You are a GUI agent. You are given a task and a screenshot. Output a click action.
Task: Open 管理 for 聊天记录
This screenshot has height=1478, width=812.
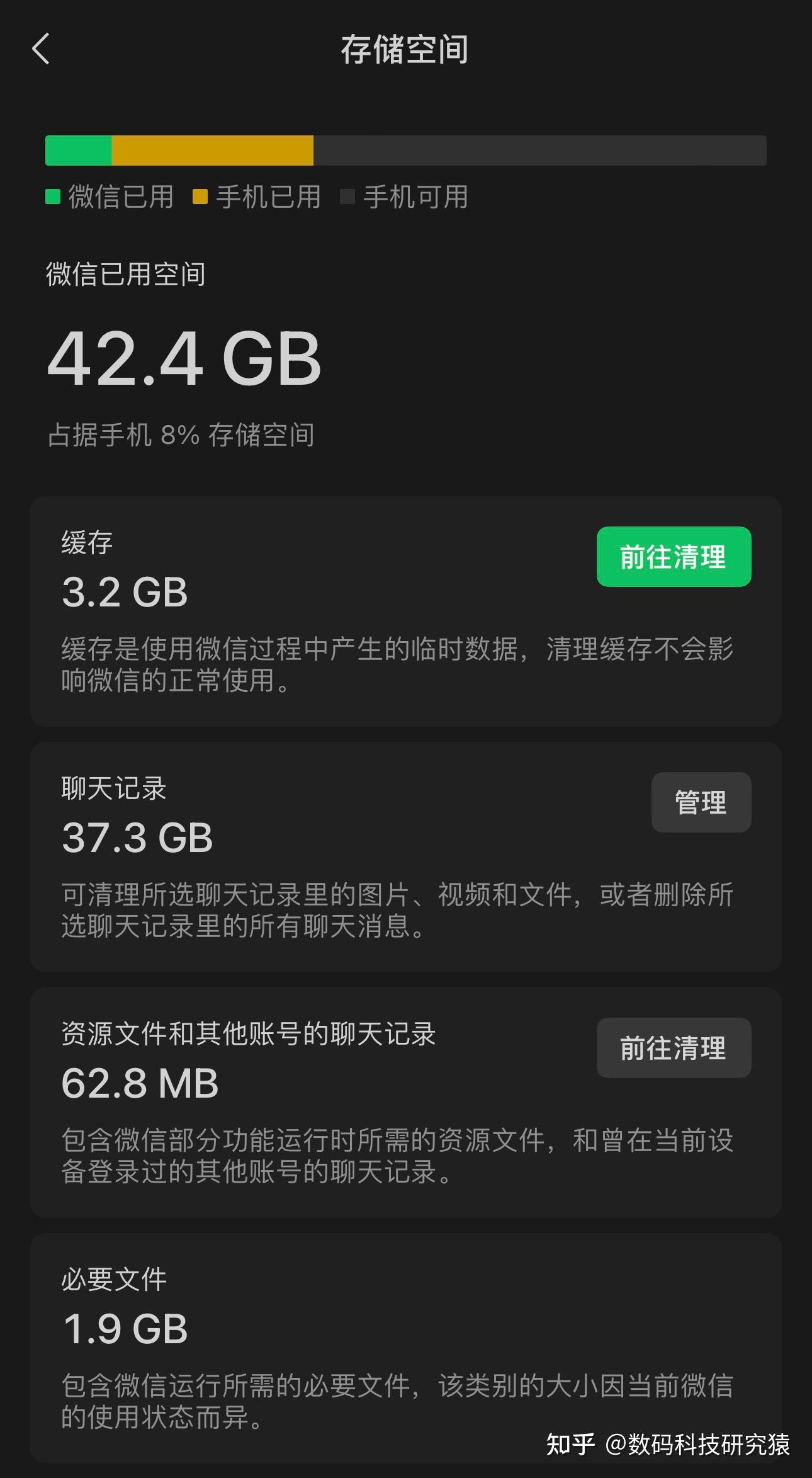(x=701, y=802)
